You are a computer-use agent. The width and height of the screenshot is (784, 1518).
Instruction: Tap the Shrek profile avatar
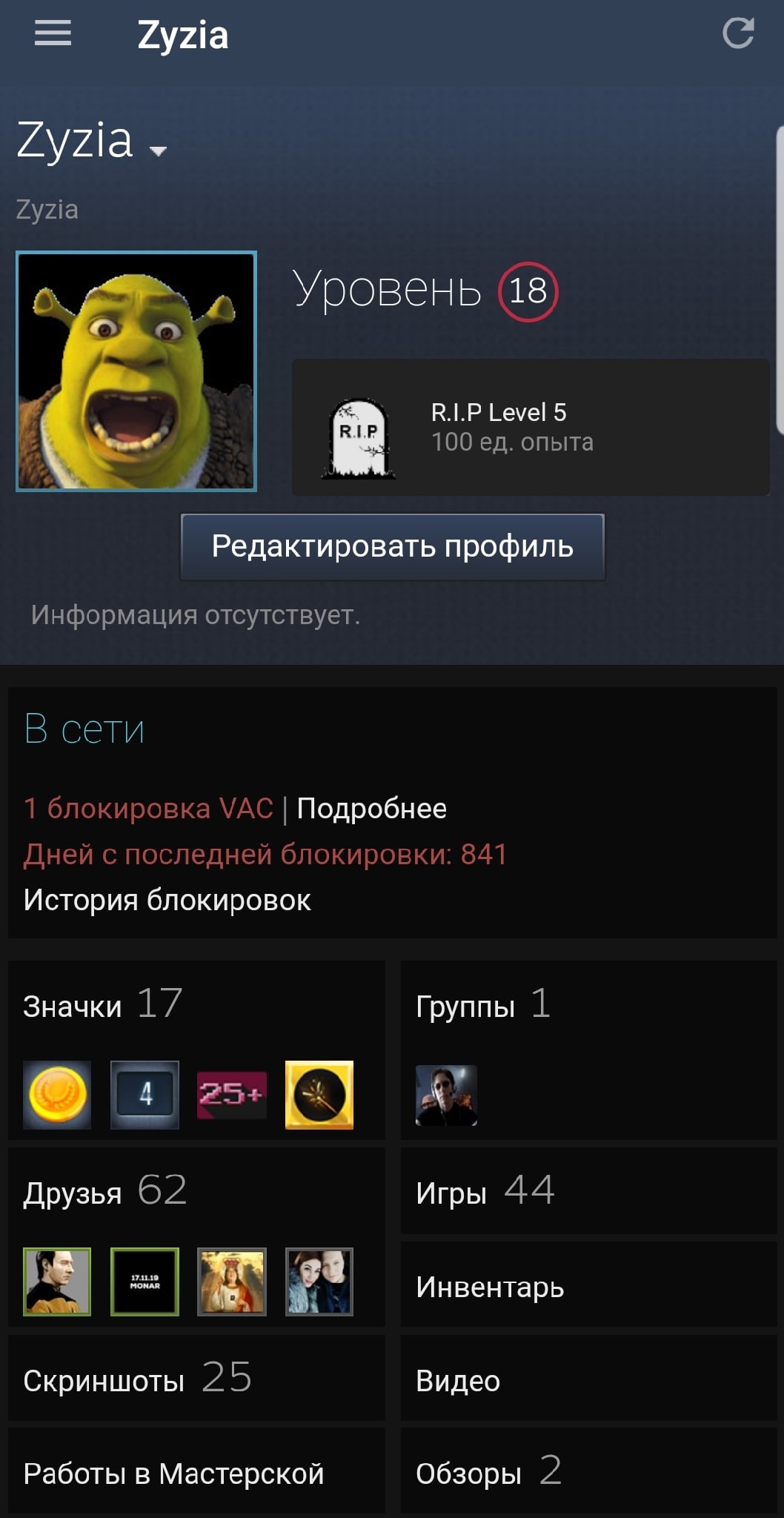(136, 371)
